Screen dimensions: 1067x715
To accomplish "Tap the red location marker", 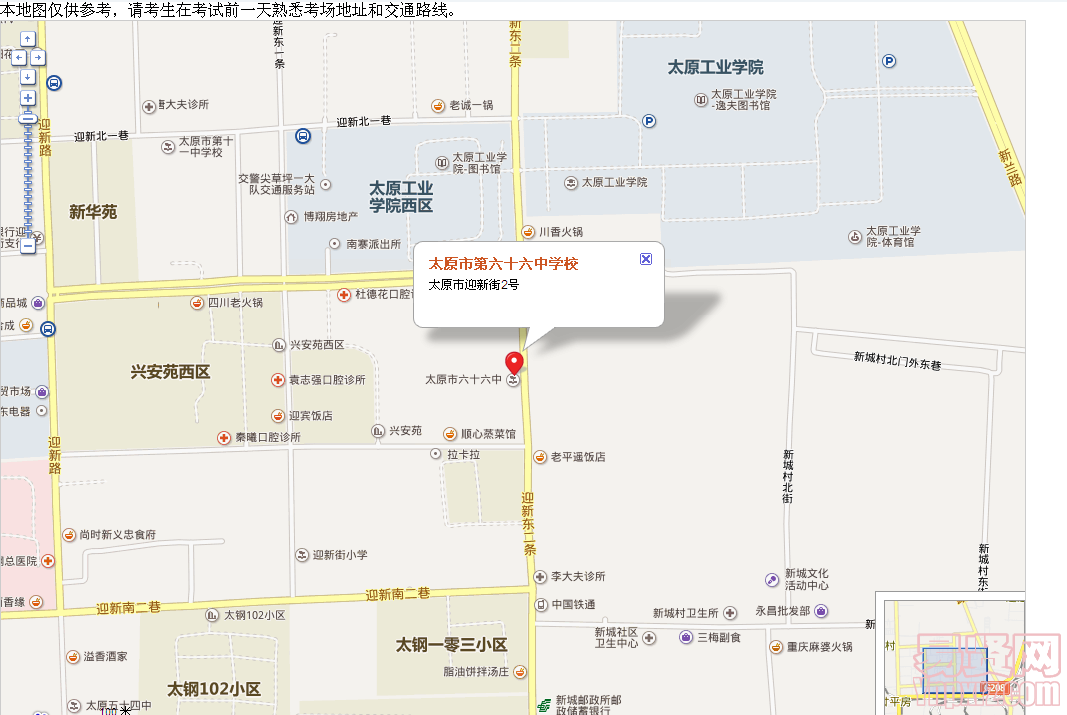I will [514, 364].
